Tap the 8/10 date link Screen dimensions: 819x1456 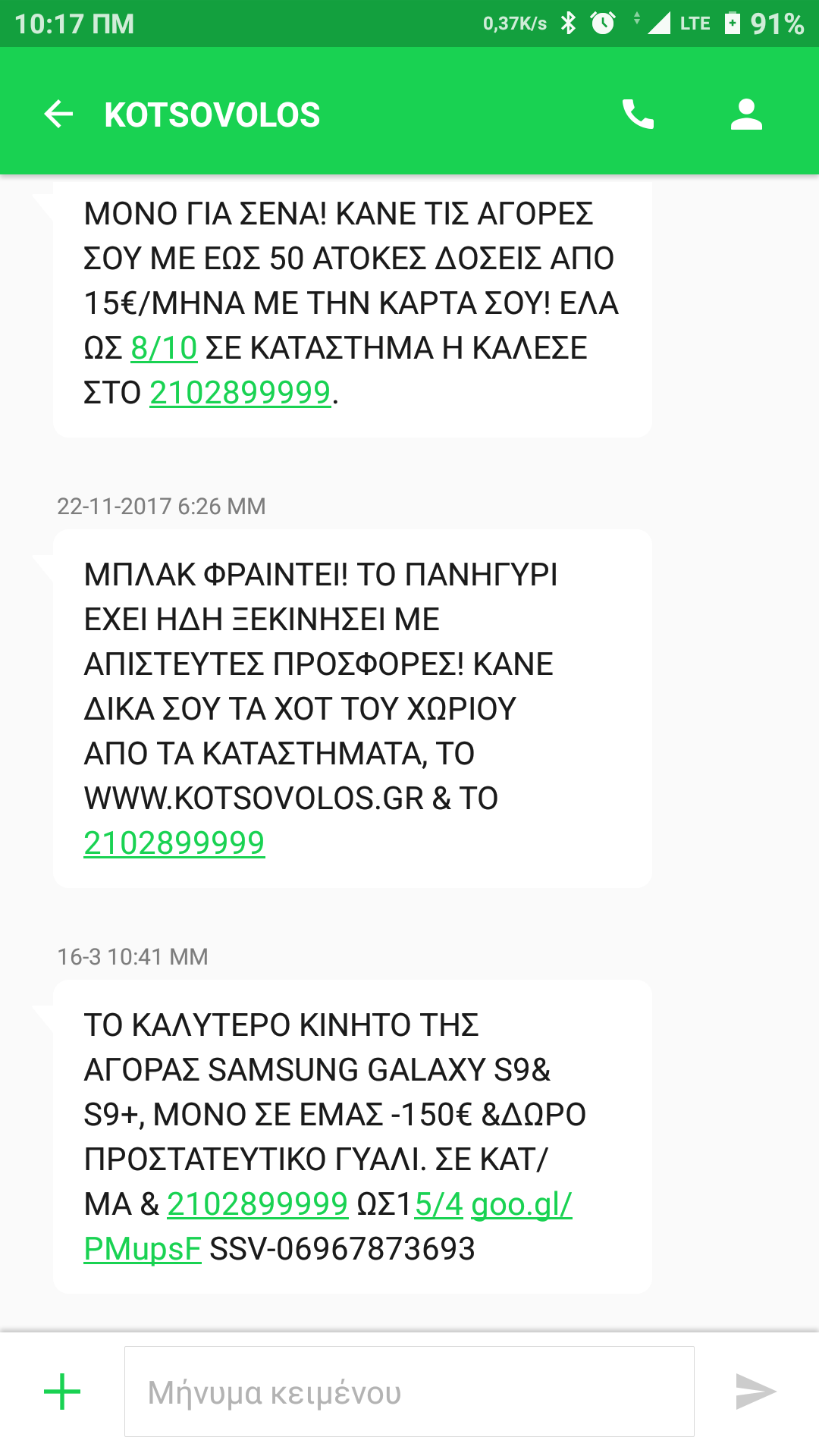pyautogui.click(x=164, y=348)
